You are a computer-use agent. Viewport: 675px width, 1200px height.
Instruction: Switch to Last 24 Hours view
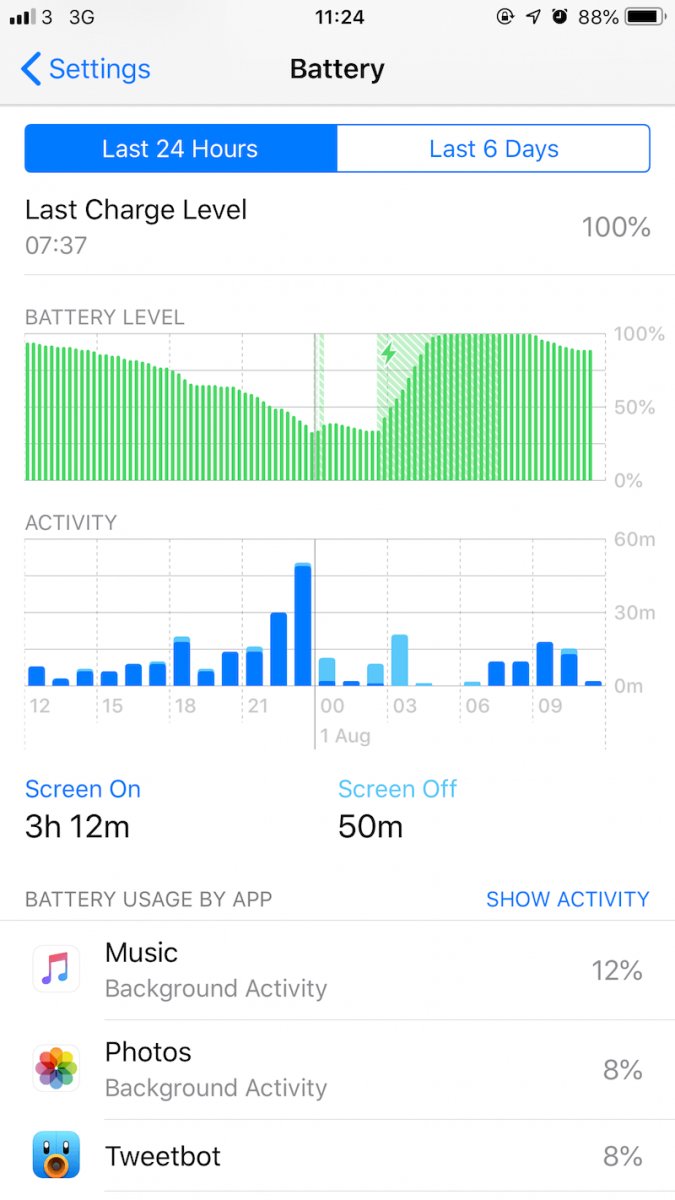click(181, 149)
